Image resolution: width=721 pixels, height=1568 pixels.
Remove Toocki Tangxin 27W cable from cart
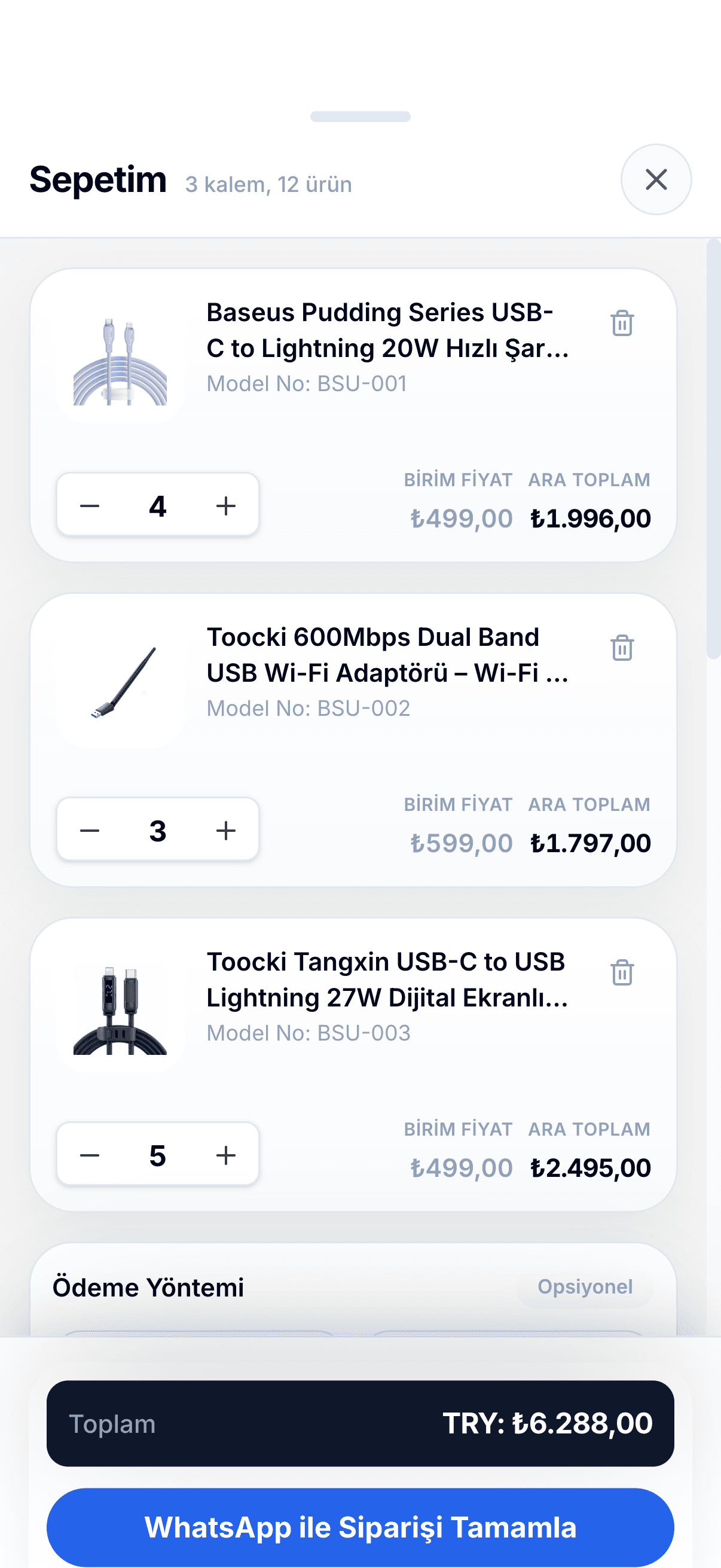pos(622,972)
